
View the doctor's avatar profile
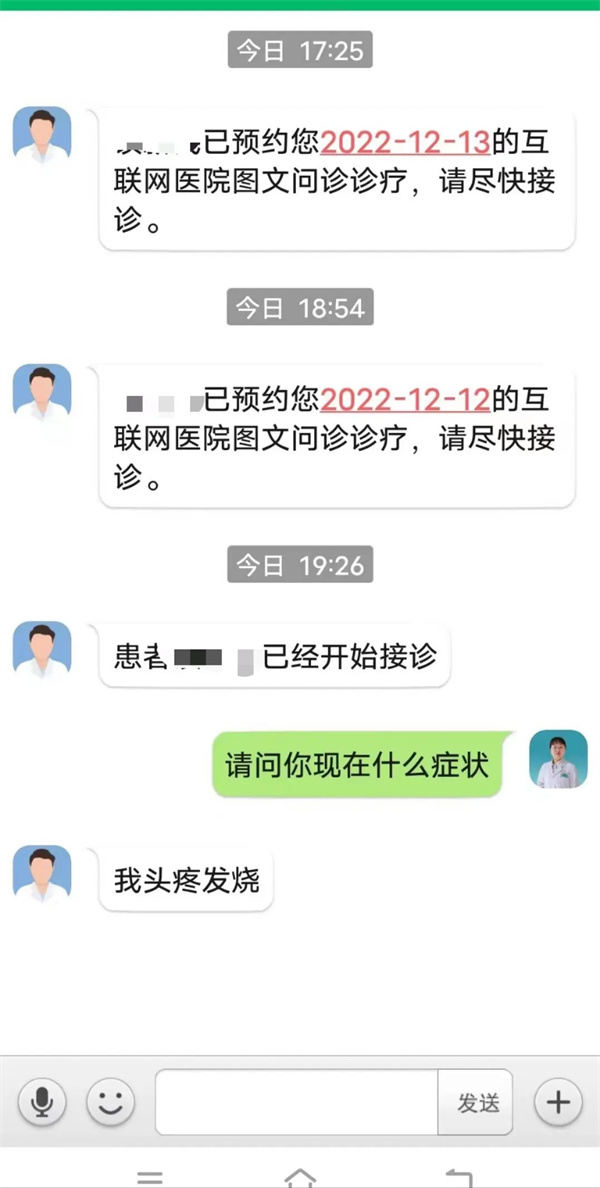click(x=558, y=759)
